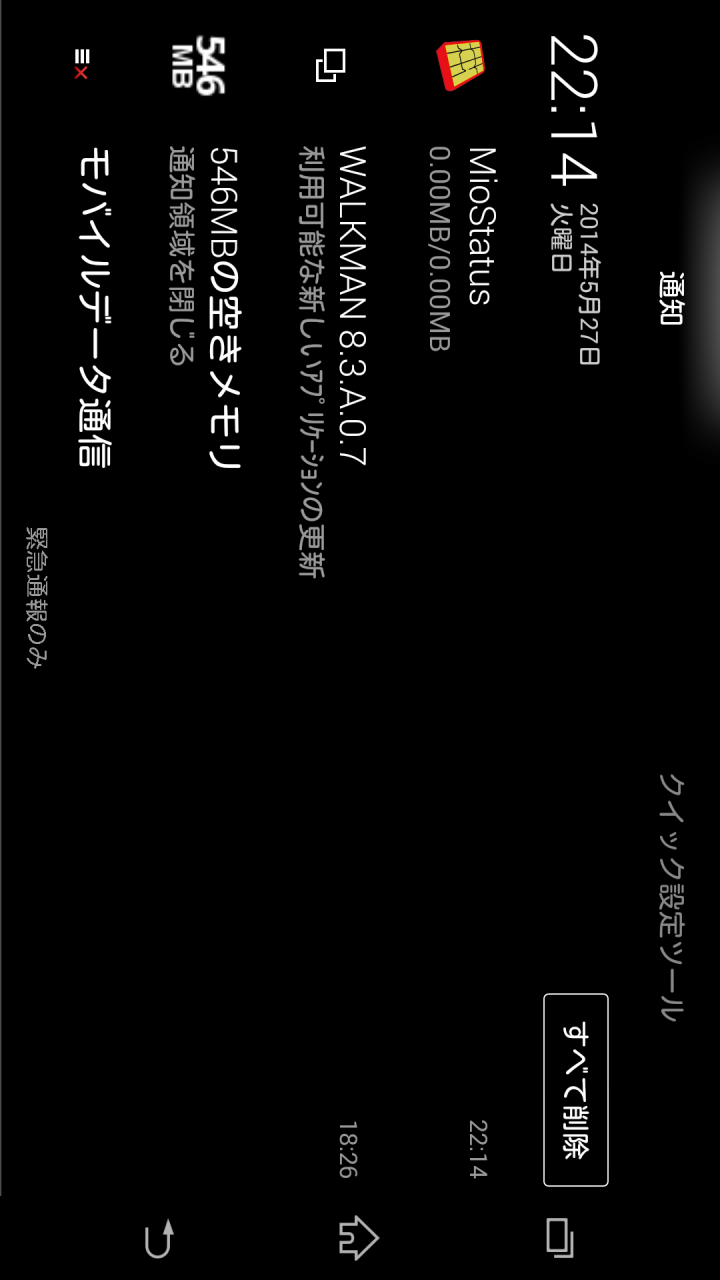The height and width of the screenshot is (1280, 720).
Task: Go to the home screen
Action: (359, 1238)
